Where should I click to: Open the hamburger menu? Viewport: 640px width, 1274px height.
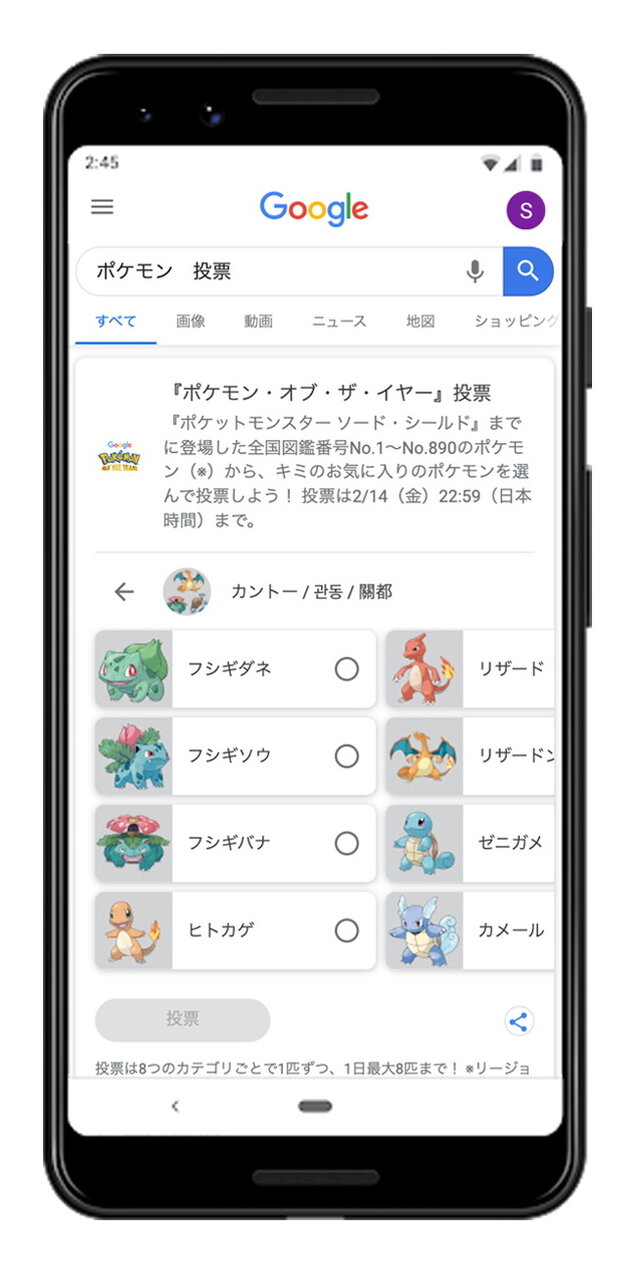tap(102, 207)
